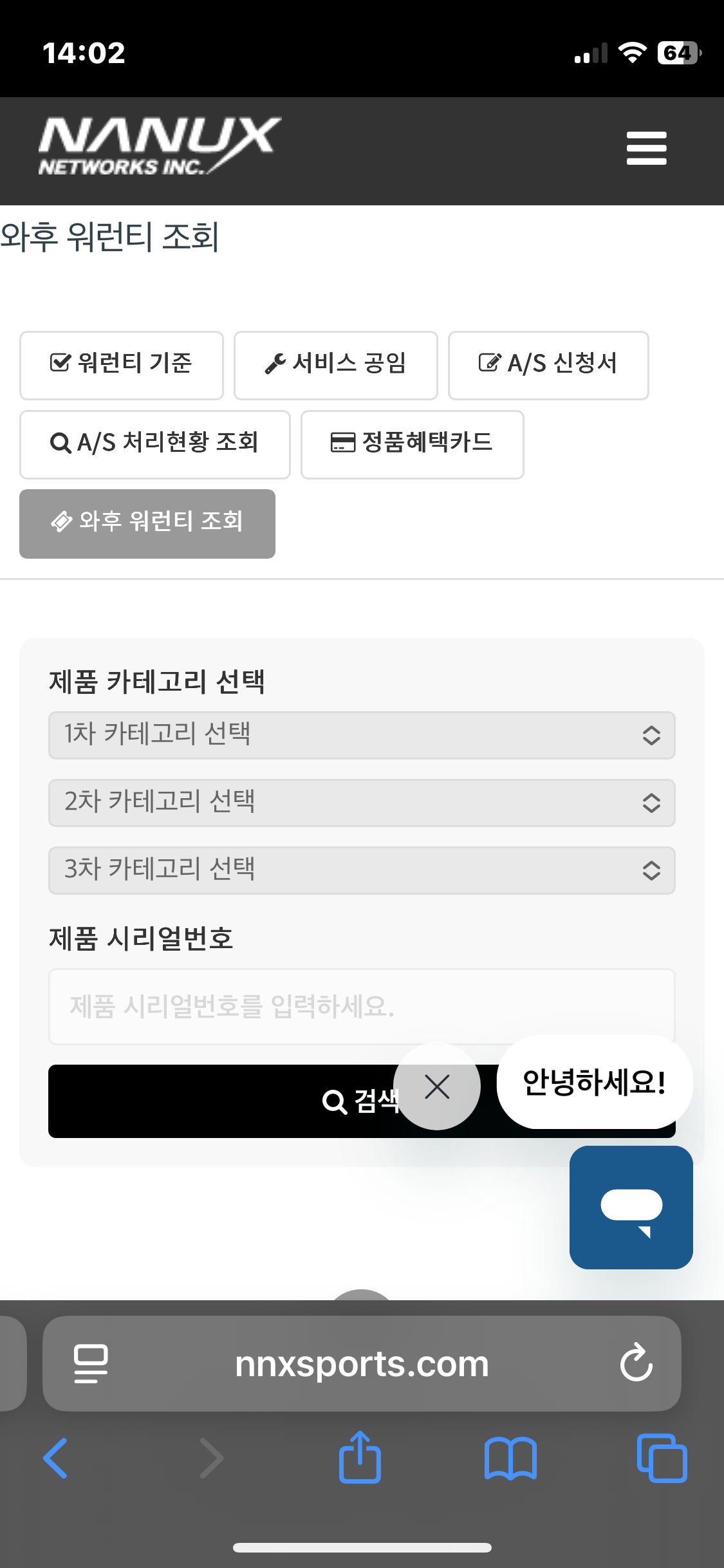Viewport: 724px width, 1568px height.
Task: Go back in Safari
Action: (x=56, y=1458)
